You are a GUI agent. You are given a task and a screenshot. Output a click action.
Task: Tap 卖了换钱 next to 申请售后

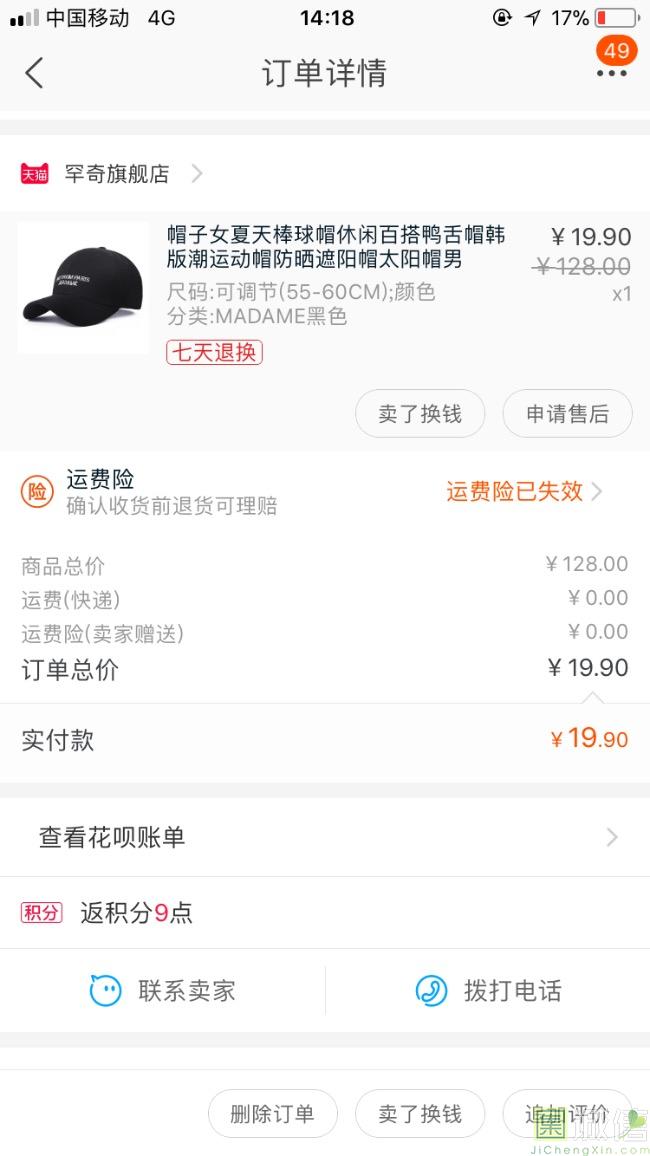[420, 414]
